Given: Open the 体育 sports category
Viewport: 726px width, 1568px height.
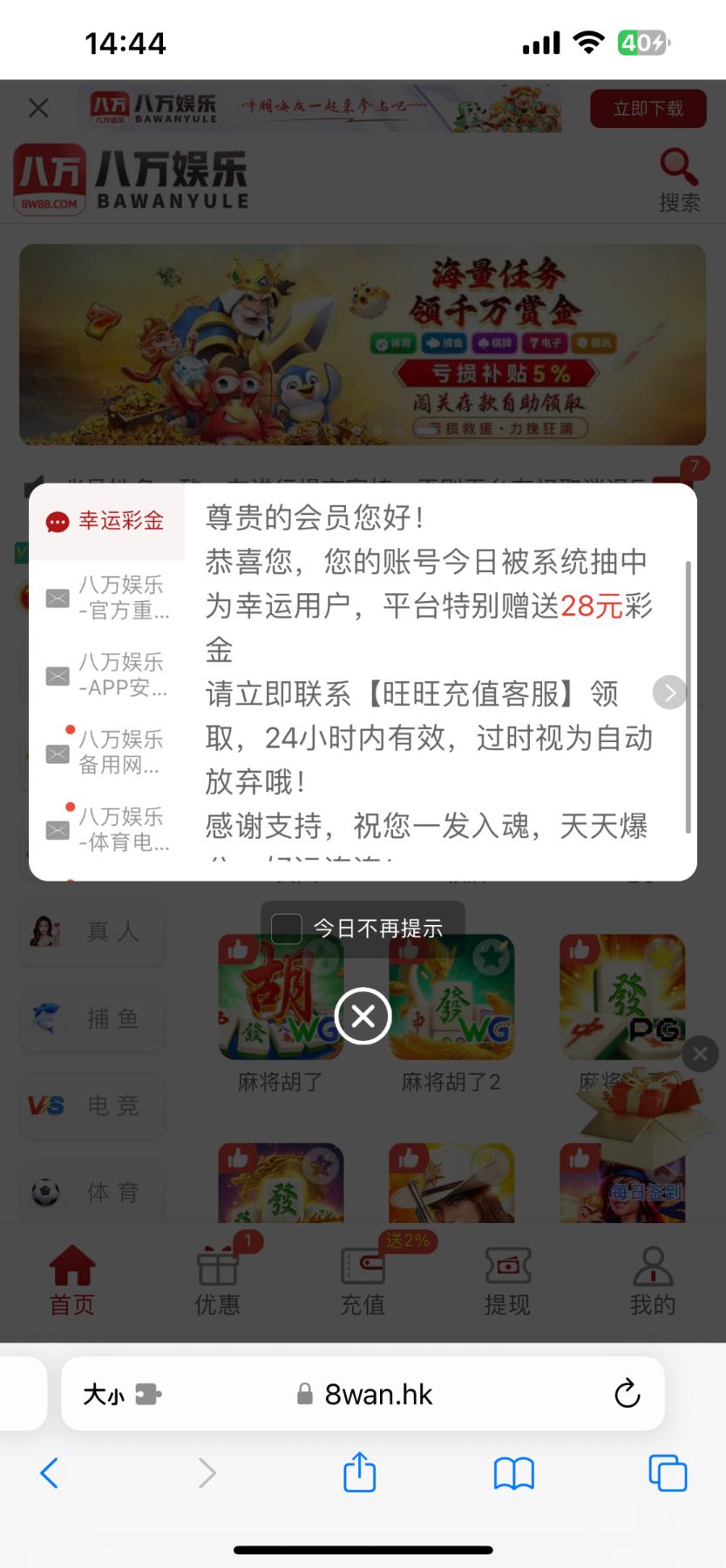Looking at the screenshot, I should 91,1193.
